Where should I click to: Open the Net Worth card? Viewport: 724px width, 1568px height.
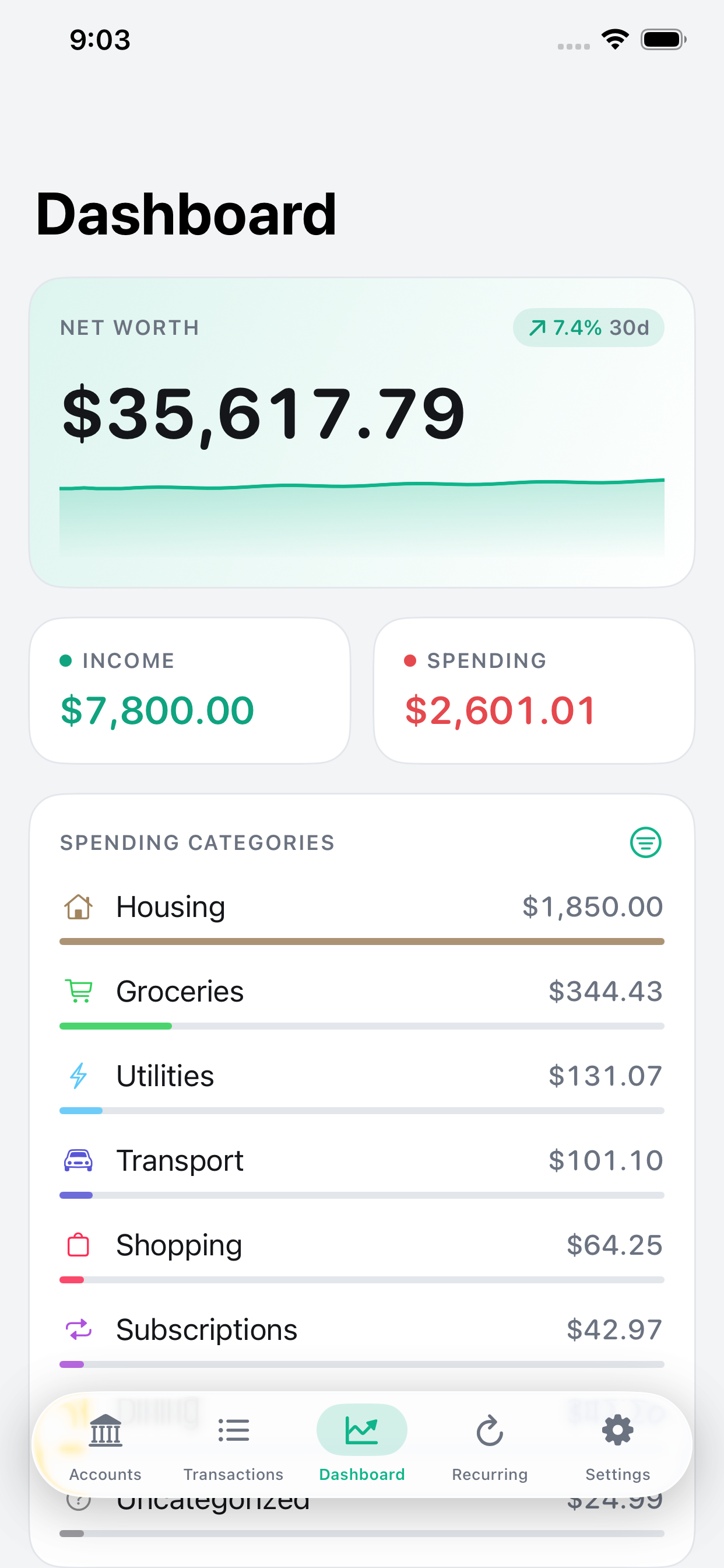pos(362,432)
